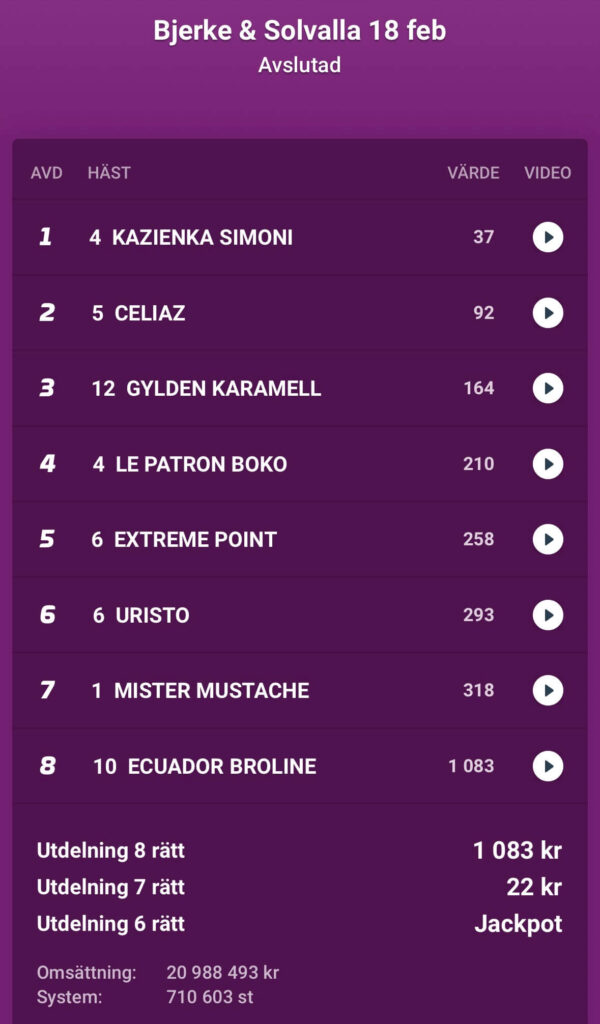Play the Mister Mustache race video
Viewport: 600px width, 1024px height.
[547, 690]
